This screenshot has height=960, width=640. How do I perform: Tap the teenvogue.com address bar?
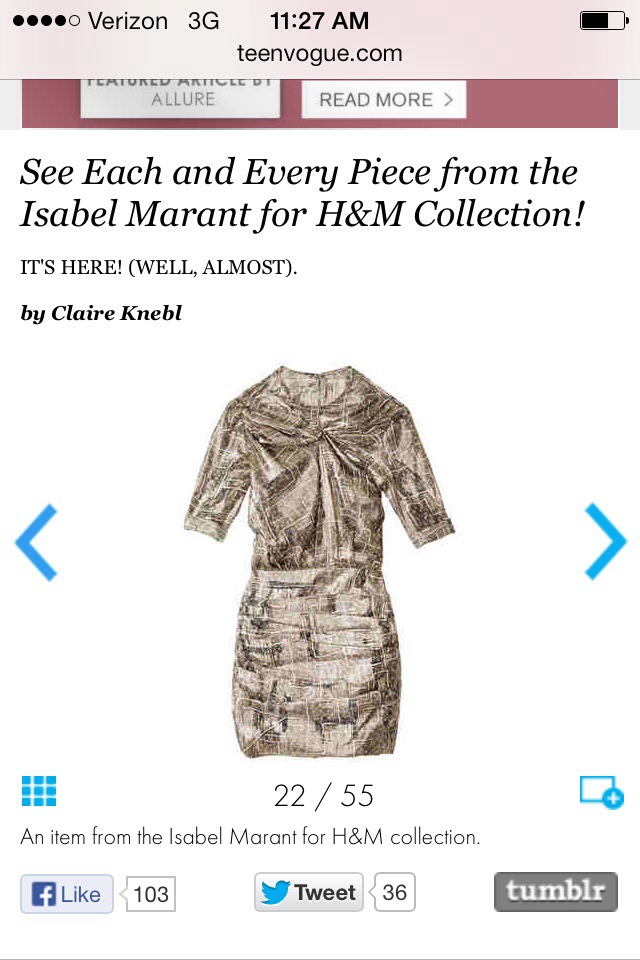(319, 53)
